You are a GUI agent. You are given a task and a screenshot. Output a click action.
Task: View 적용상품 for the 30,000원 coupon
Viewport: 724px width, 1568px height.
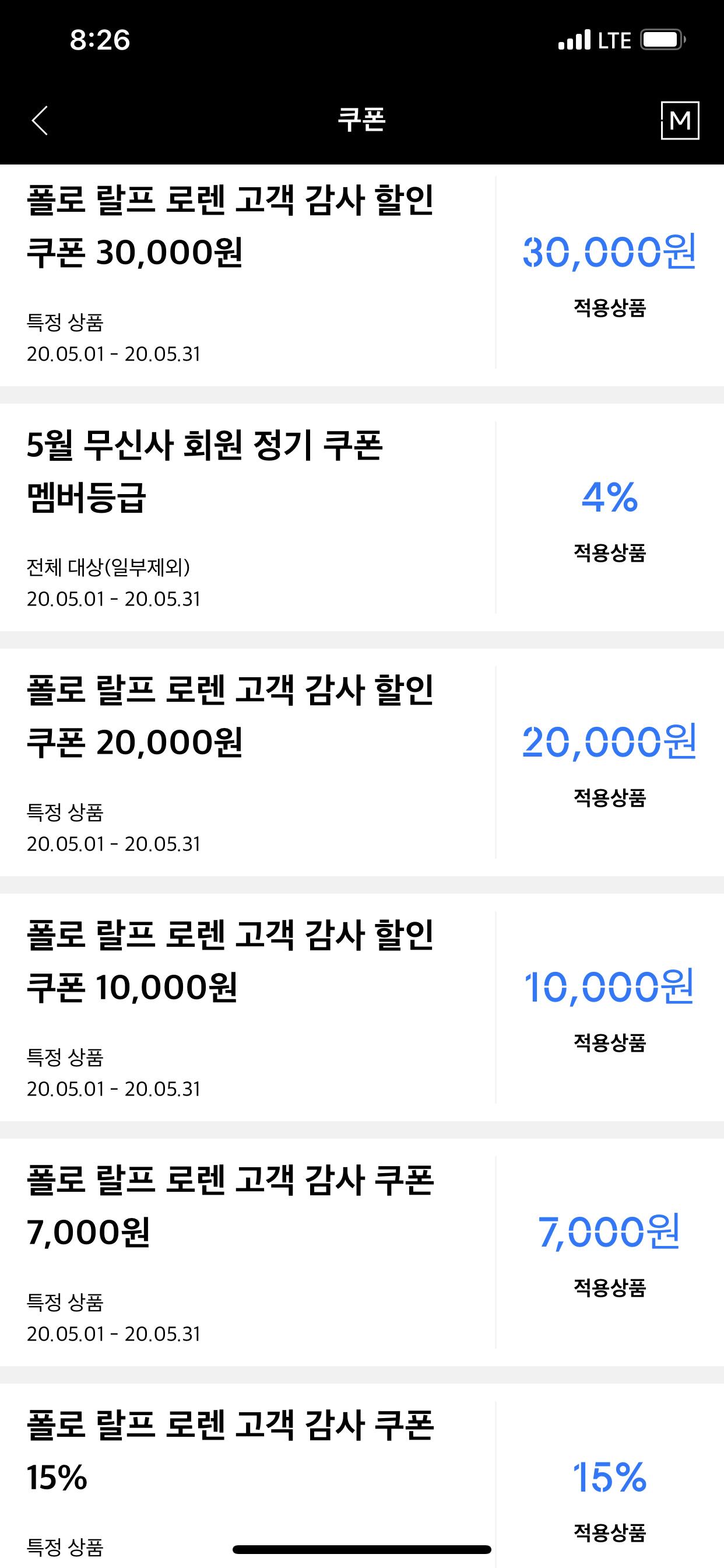coord(610,308)
